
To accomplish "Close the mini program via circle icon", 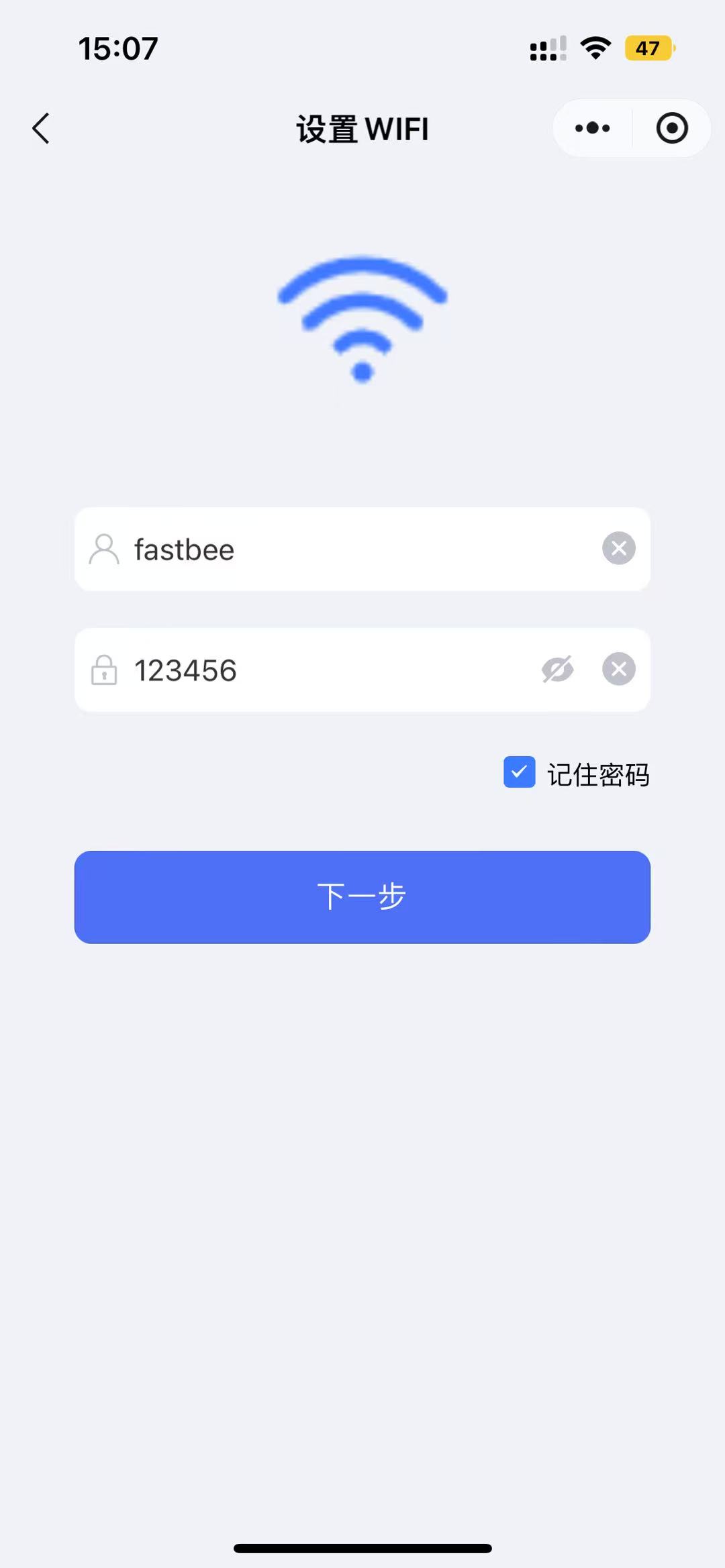I will pos(672,128).
